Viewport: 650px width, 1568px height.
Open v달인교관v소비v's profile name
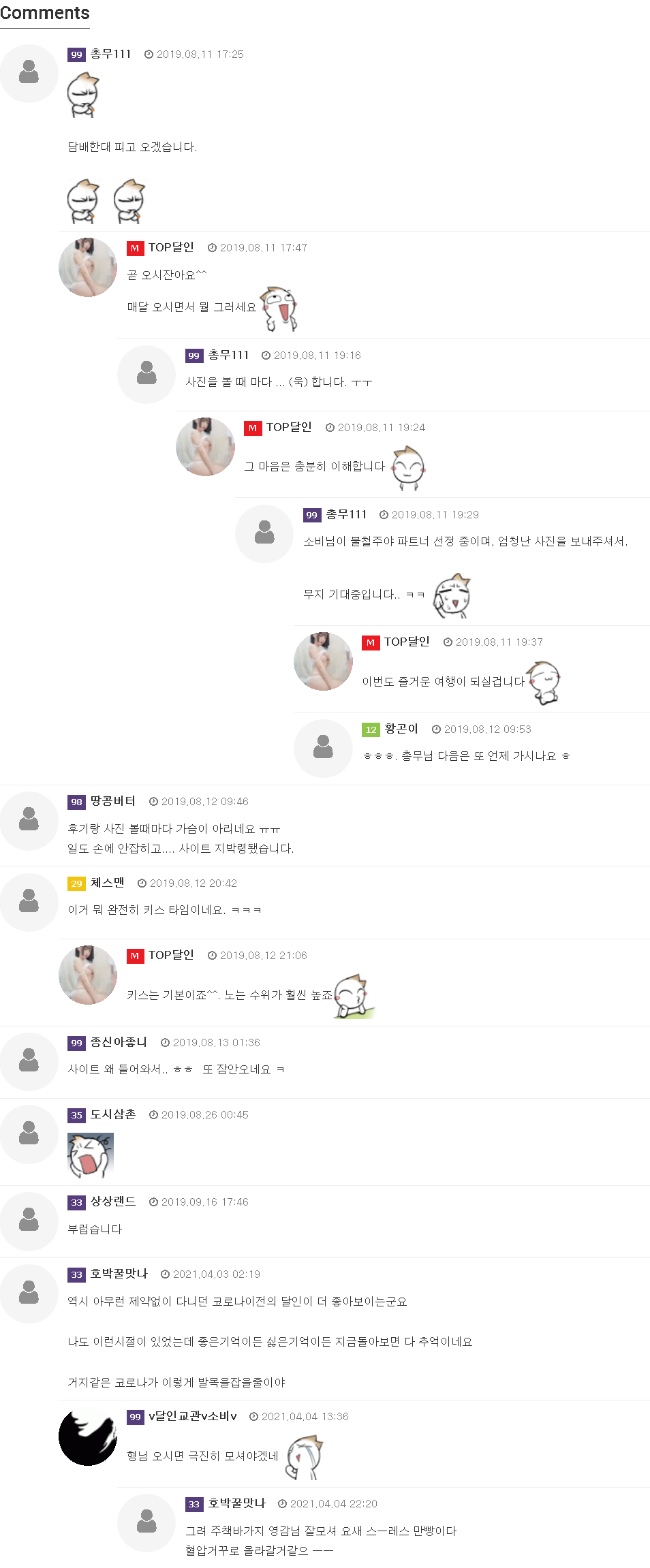pyautogui.click(x=192, y=1416)
